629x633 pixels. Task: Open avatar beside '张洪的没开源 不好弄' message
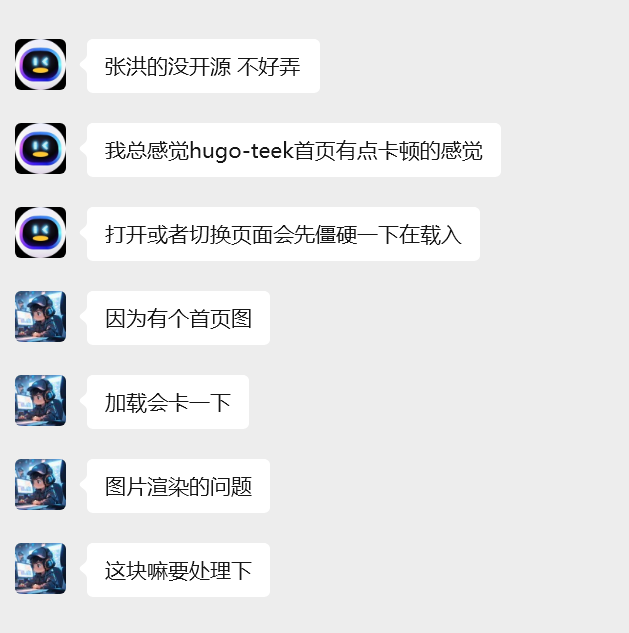(40, 65)
